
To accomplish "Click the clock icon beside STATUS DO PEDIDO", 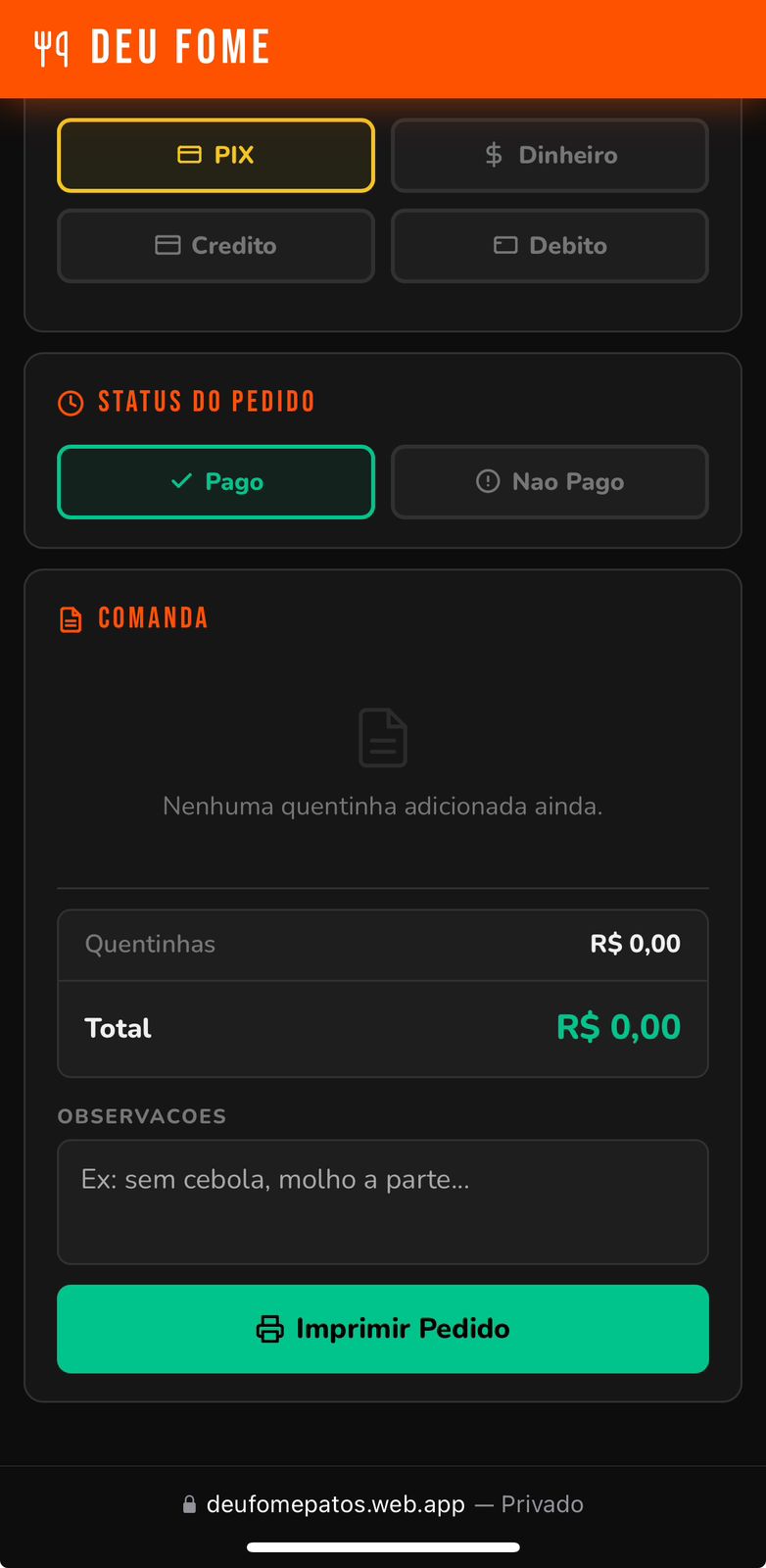I will click(69, 401).
